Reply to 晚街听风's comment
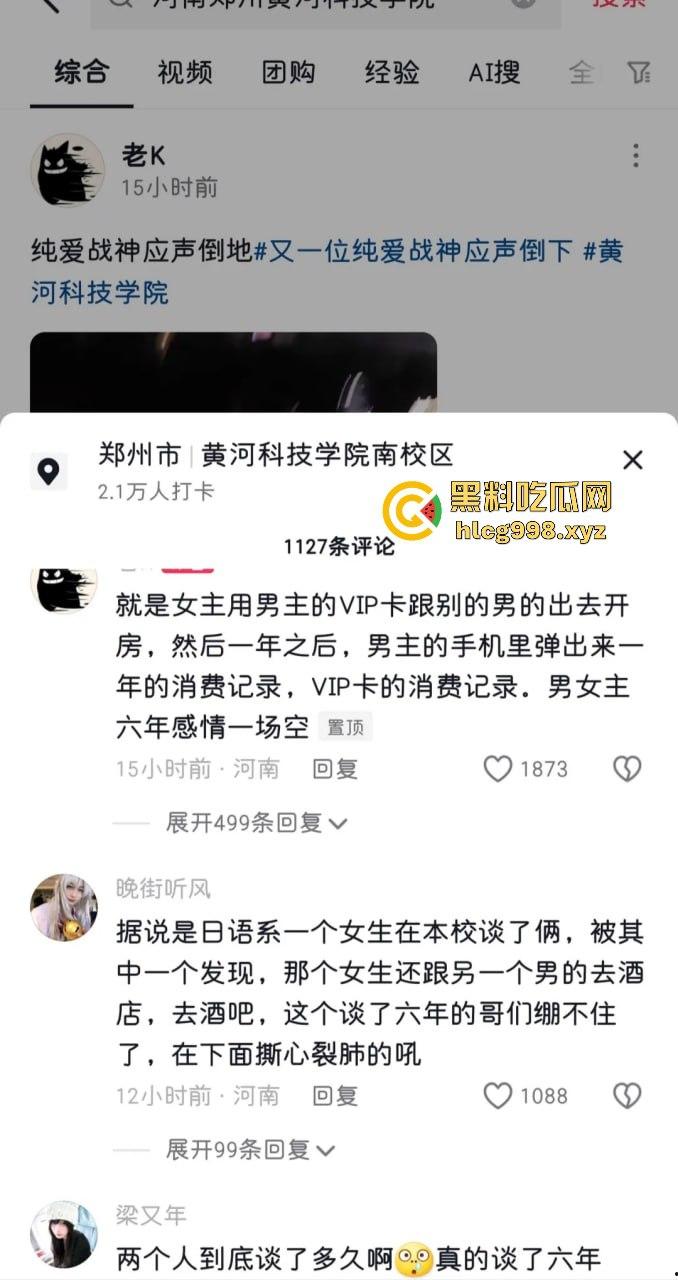The height and width of the screenshot is (1280, 678). (x=335, y=1096)
